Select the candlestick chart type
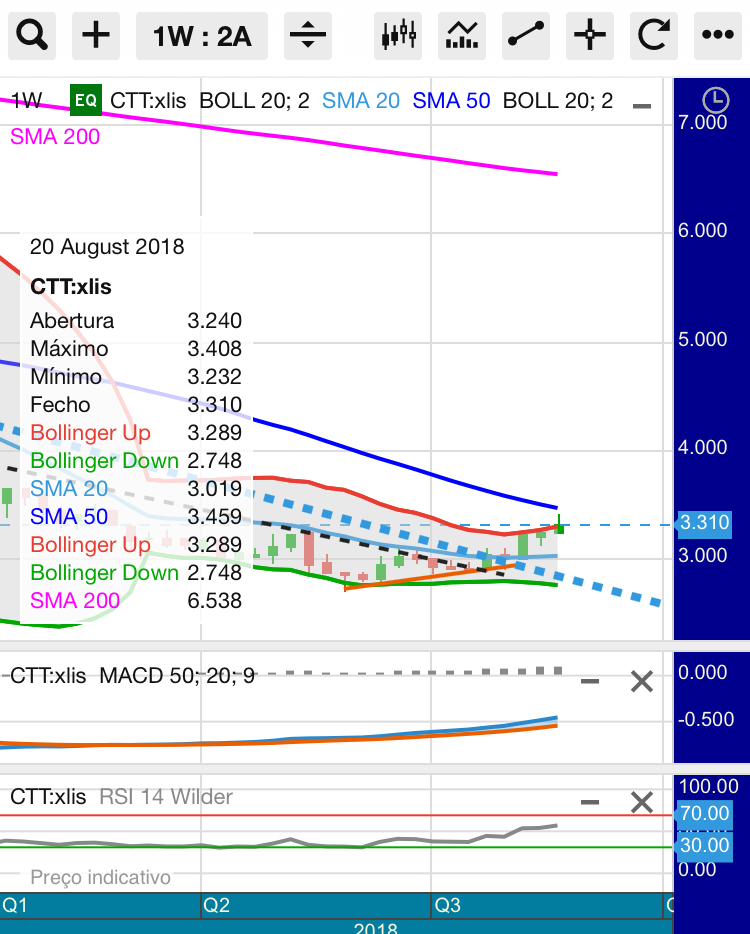750x934 pixels. click(x=398, y=36)
